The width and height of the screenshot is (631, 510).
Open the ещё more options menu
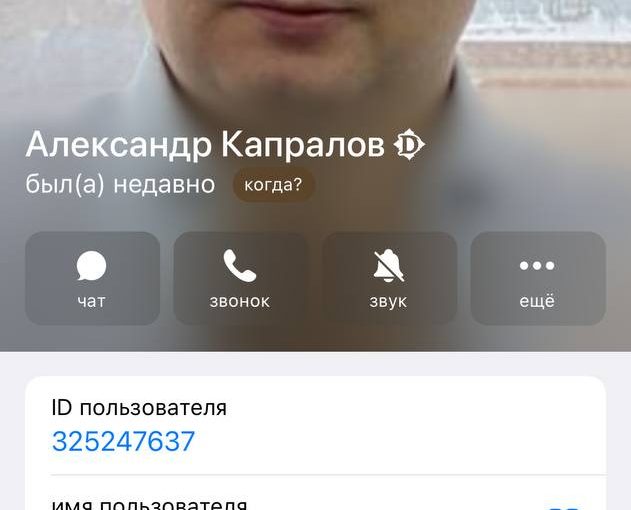click(x=537, y=278)
